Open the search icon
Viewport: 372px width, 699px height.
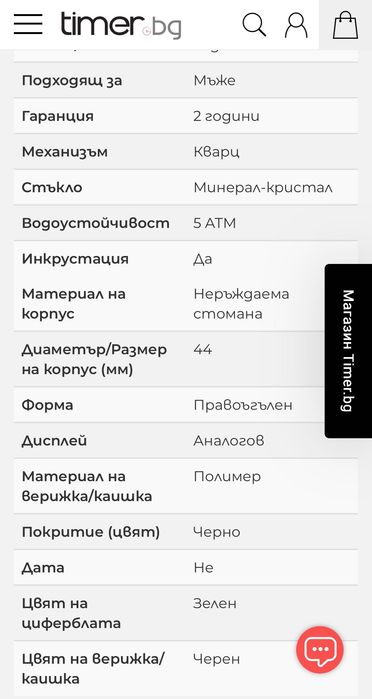click(x=254, y=25)
